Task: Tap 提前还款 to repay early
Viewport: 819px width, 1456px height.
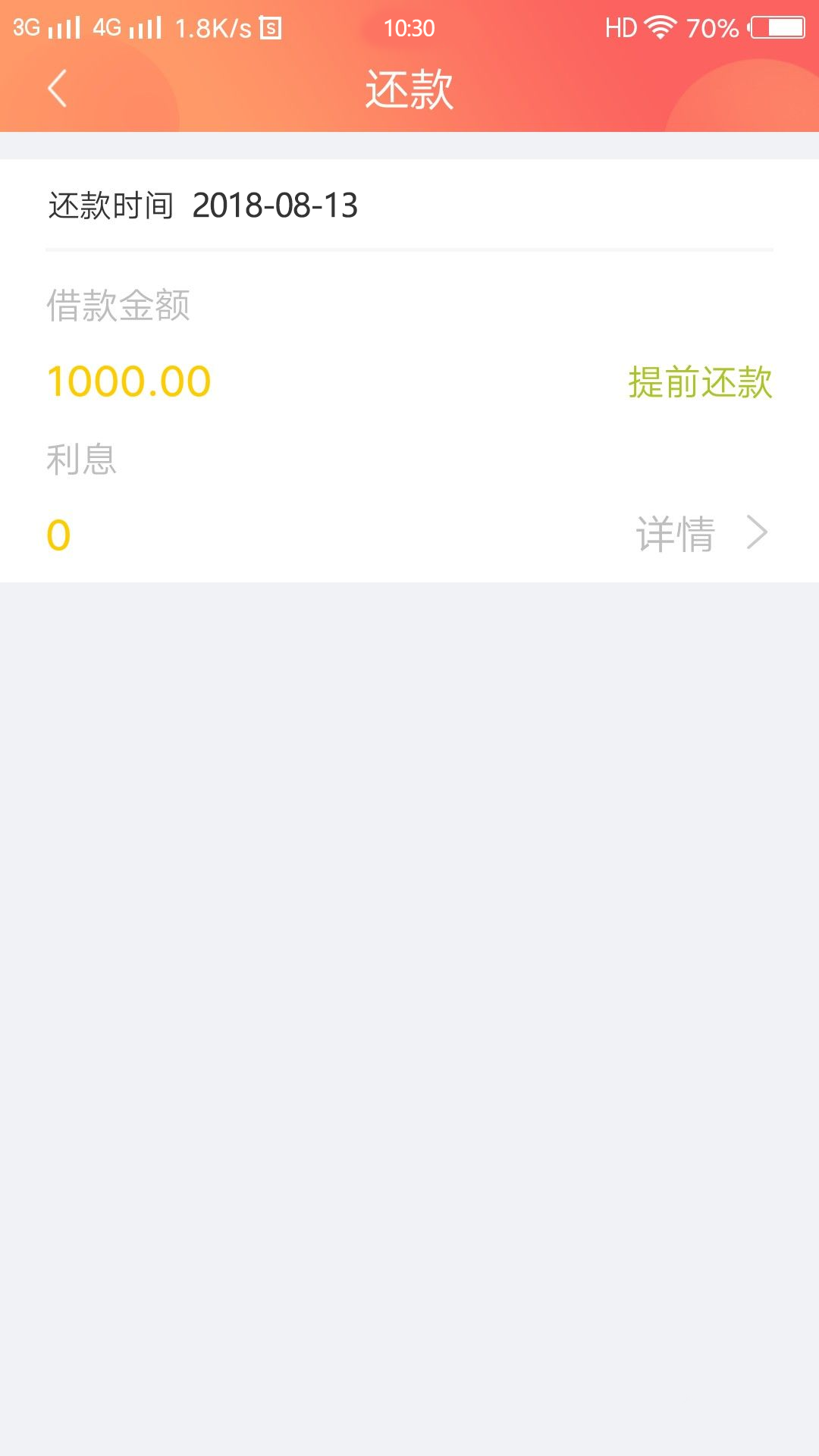Action: pos(700,381)
